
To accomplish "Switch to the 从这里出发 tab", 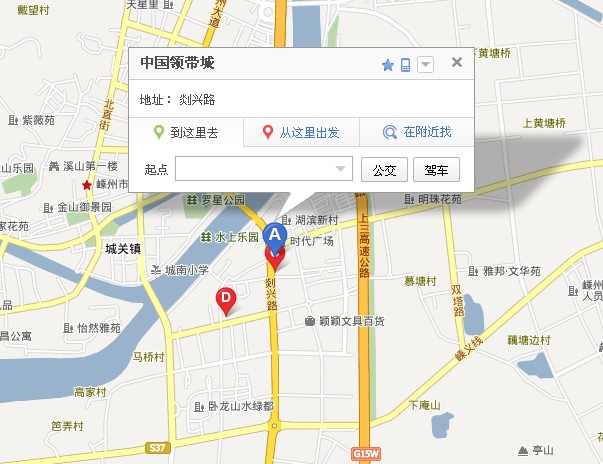I will pyautogui.click(x=300, y=132).
